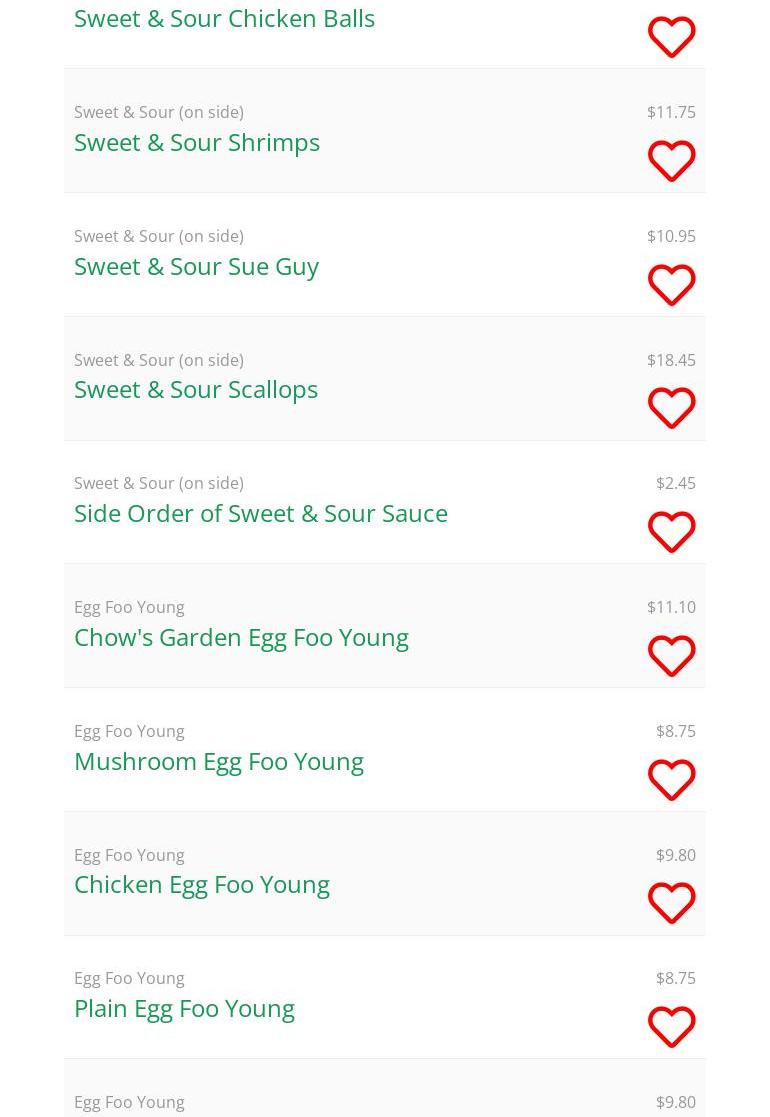
Task: Open the Sweet & Sour Chicken Balls item
Action: pyautogui.click(x=224, y=18)
